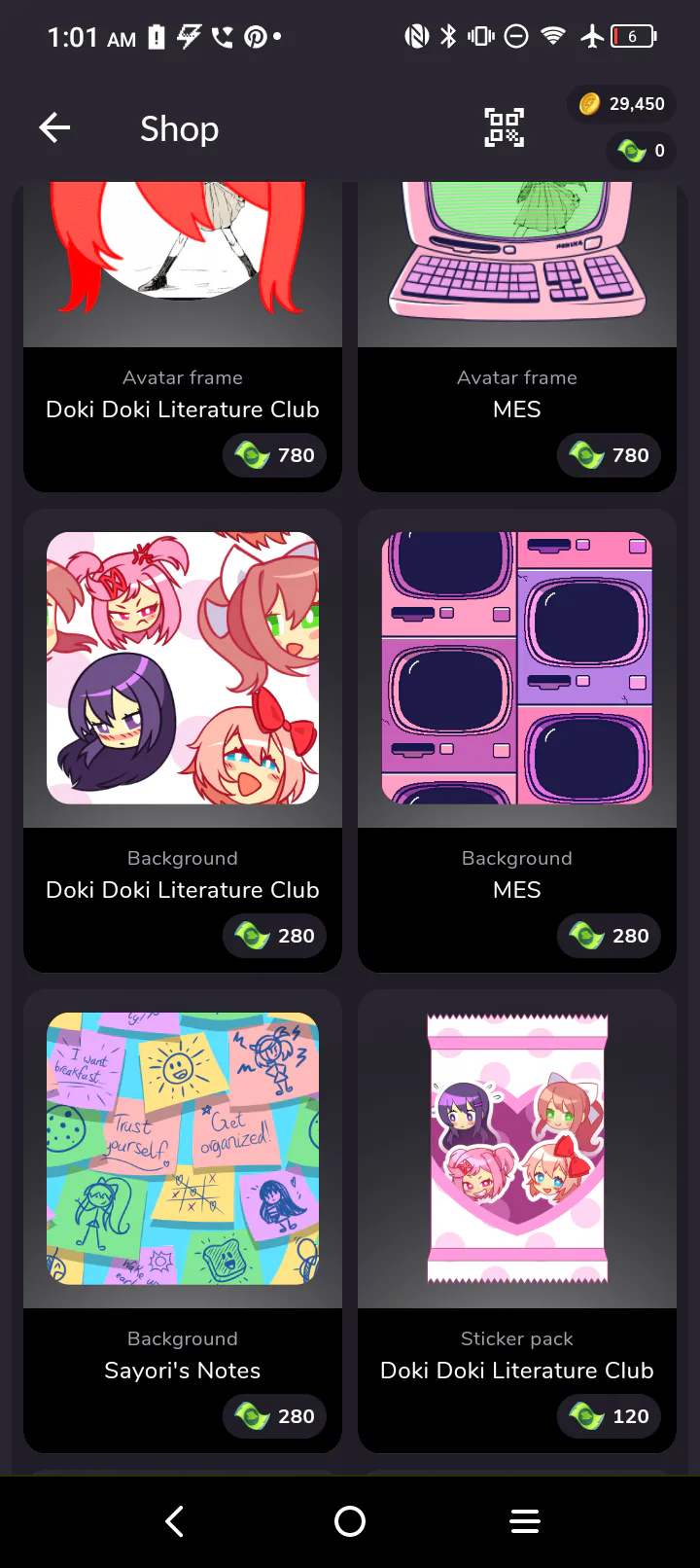Open the Doki Doki Literature Club sticker pack

pos(517,1221)
